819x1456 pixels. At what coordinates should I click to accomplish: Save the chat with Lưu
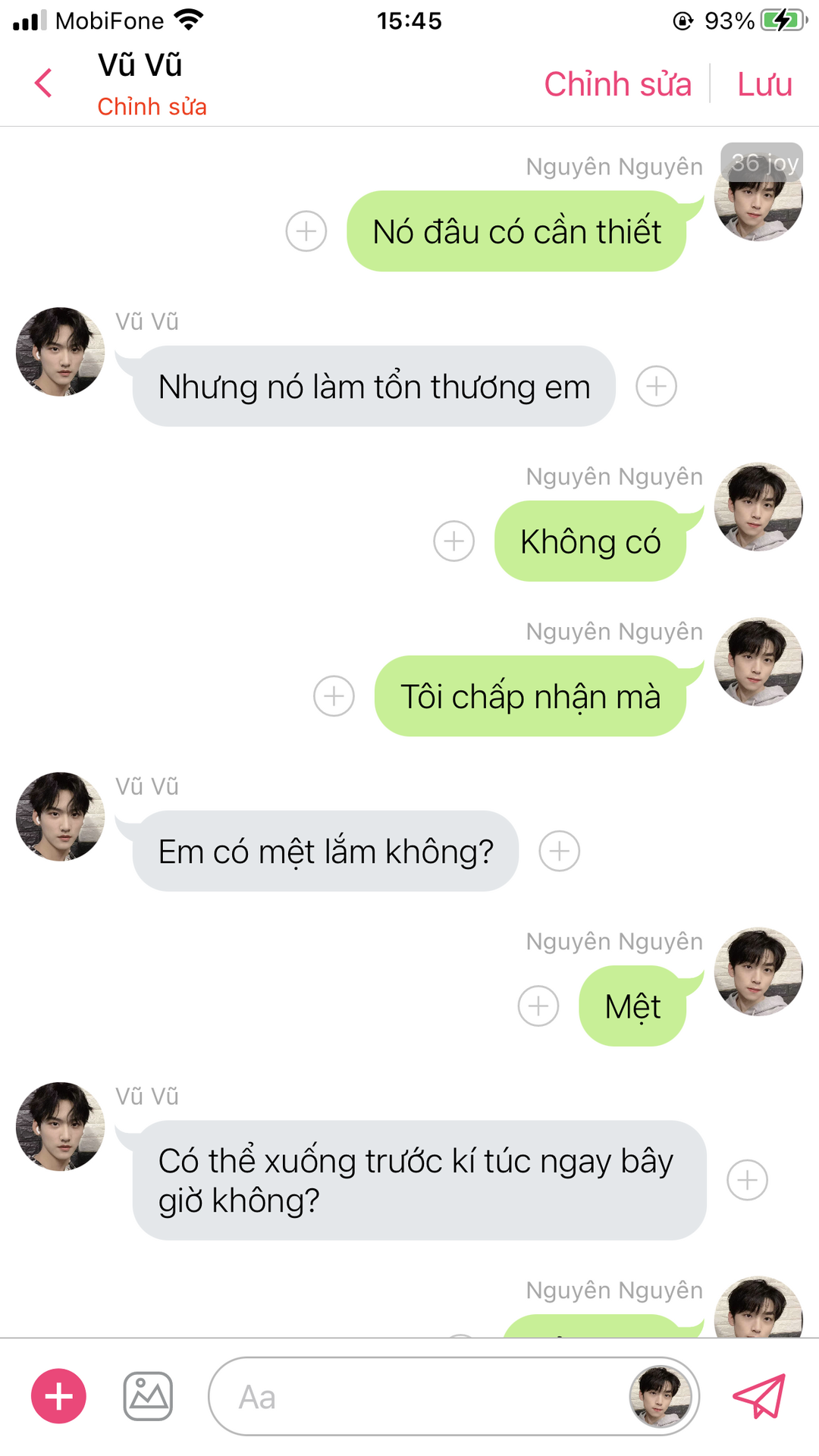(764, 83)
